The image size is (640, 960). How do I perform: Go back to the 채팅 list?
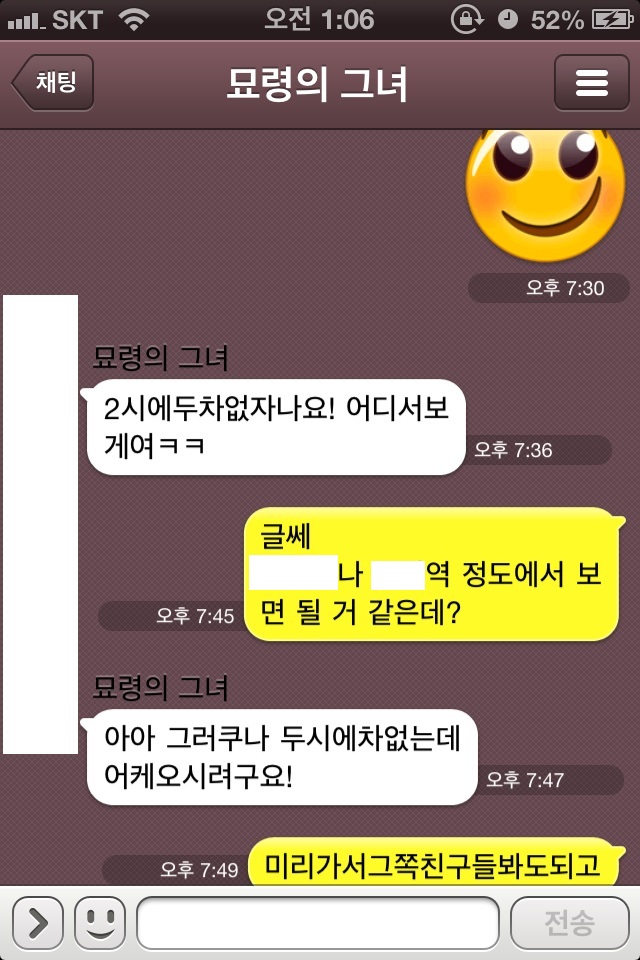53,82
